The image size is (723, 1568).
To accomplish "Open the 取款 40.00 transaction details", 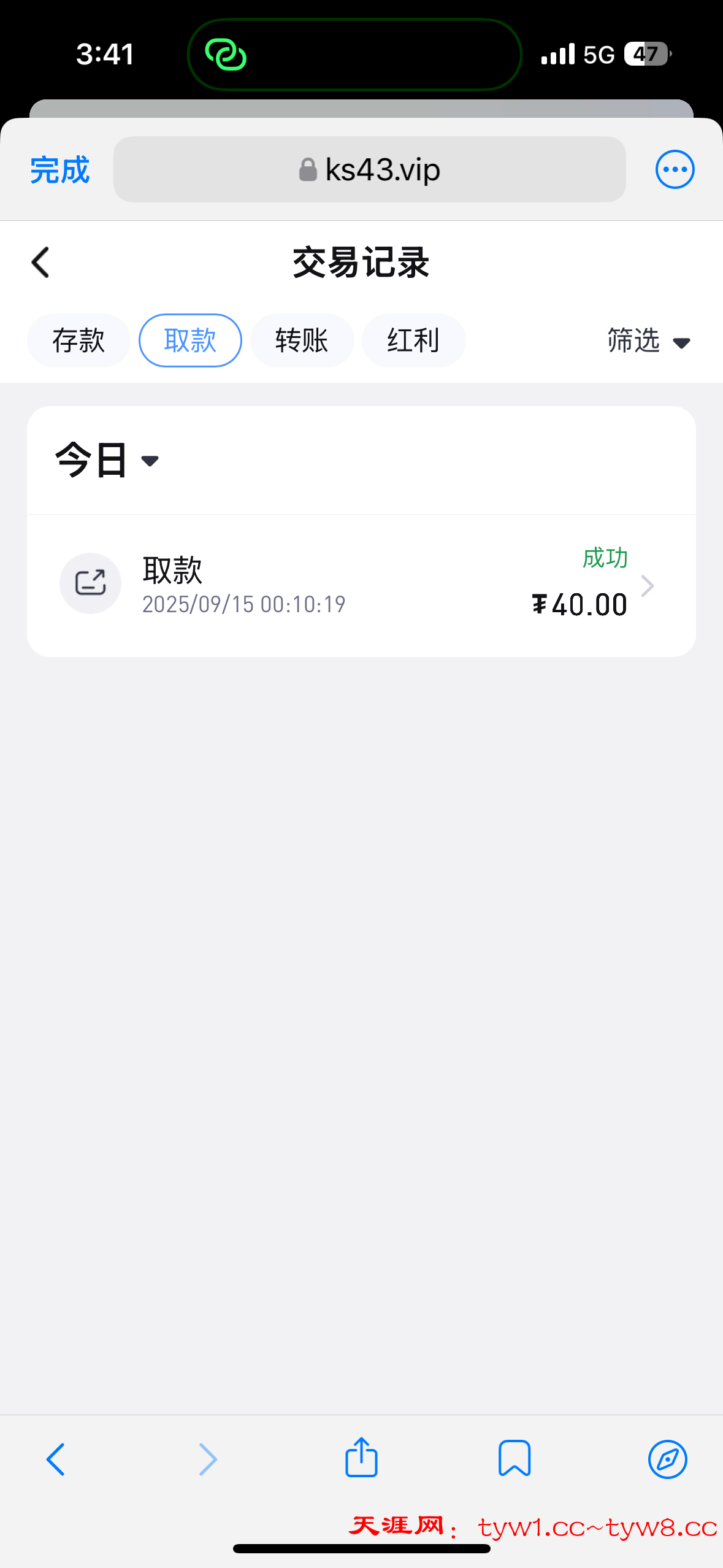I will tap(361, 585).
